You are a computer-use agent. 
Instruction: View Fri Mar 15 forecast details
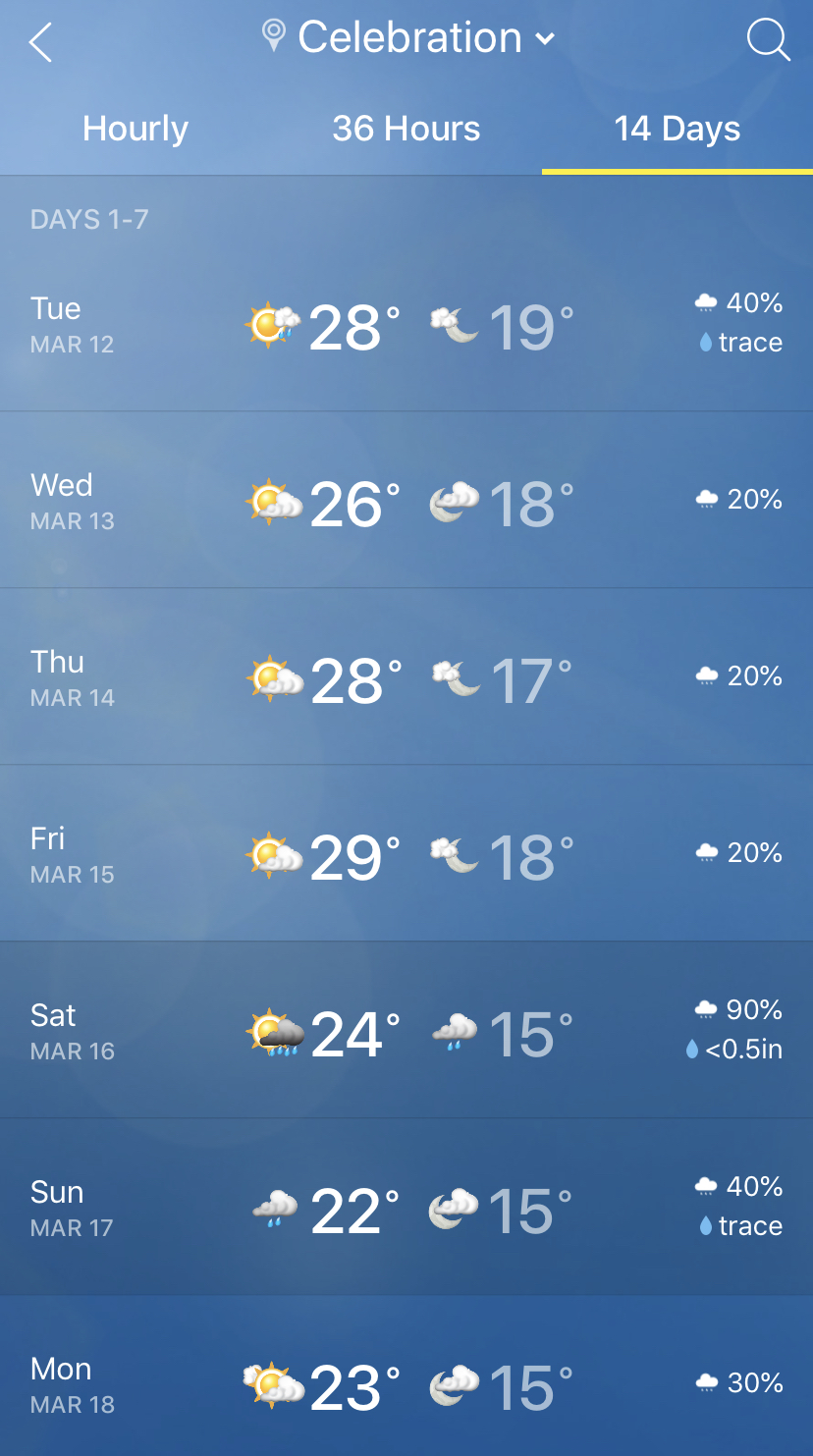[406, 855]
